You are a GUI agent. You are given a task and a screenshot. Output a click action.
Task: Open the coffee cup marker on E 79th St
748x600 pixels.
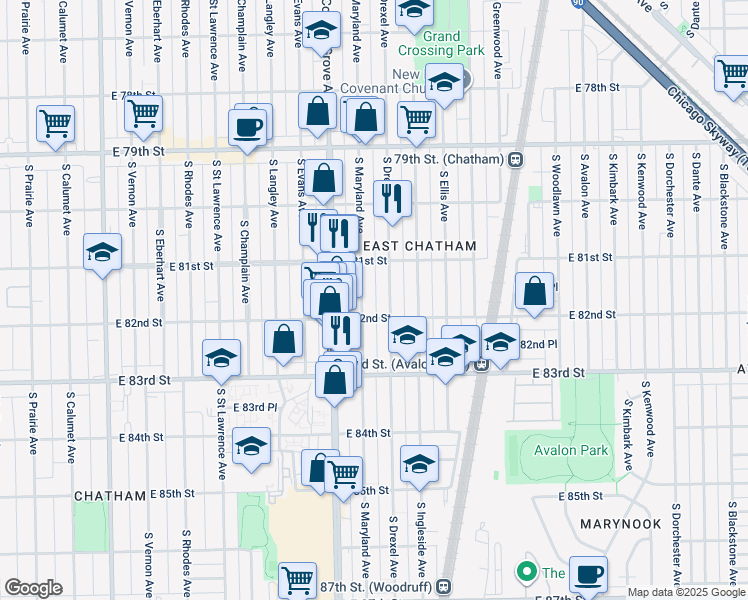(248, 127)
